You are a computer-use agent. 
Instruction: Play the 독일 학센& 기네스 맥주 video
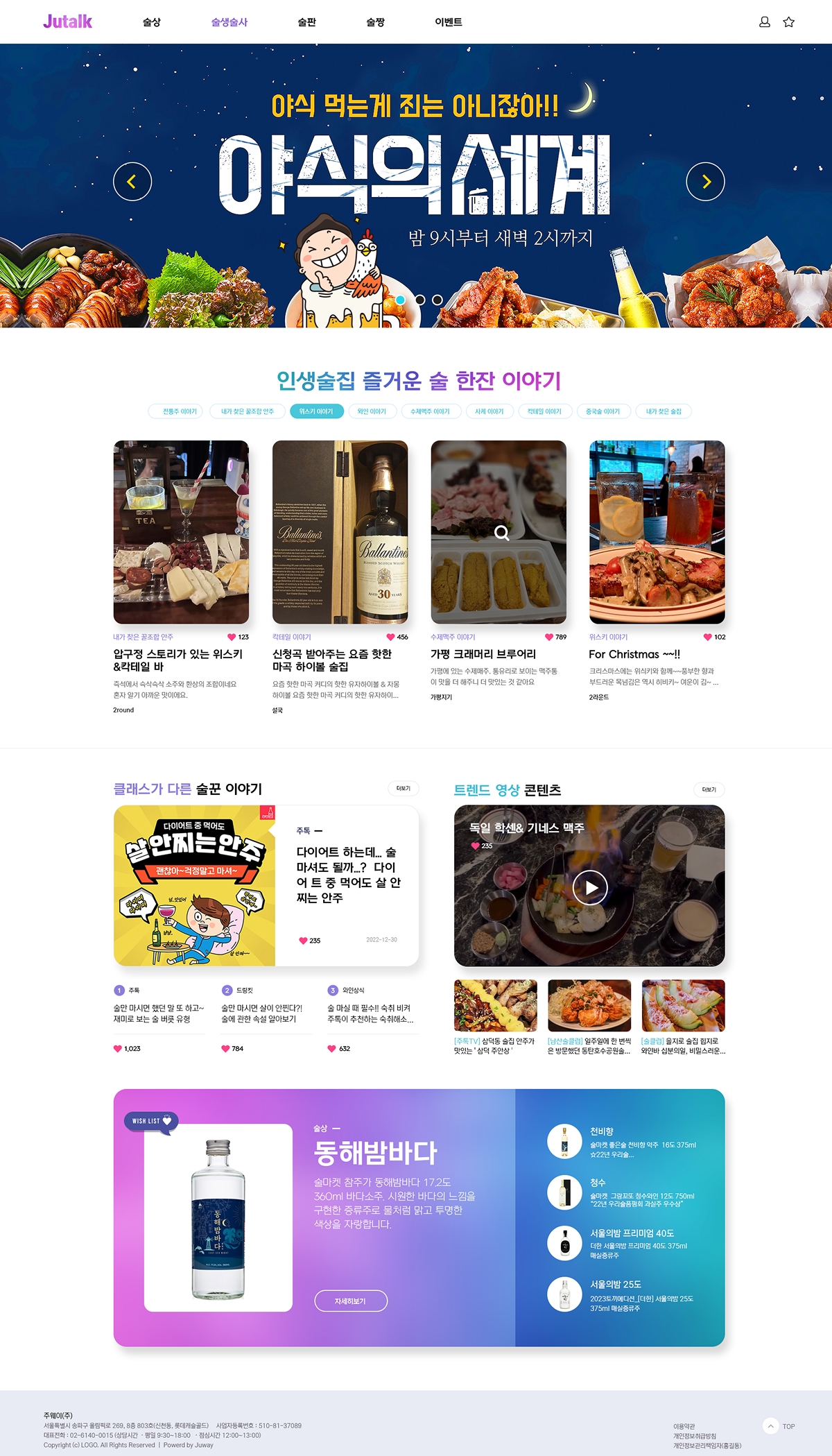(x=590, y=887)
